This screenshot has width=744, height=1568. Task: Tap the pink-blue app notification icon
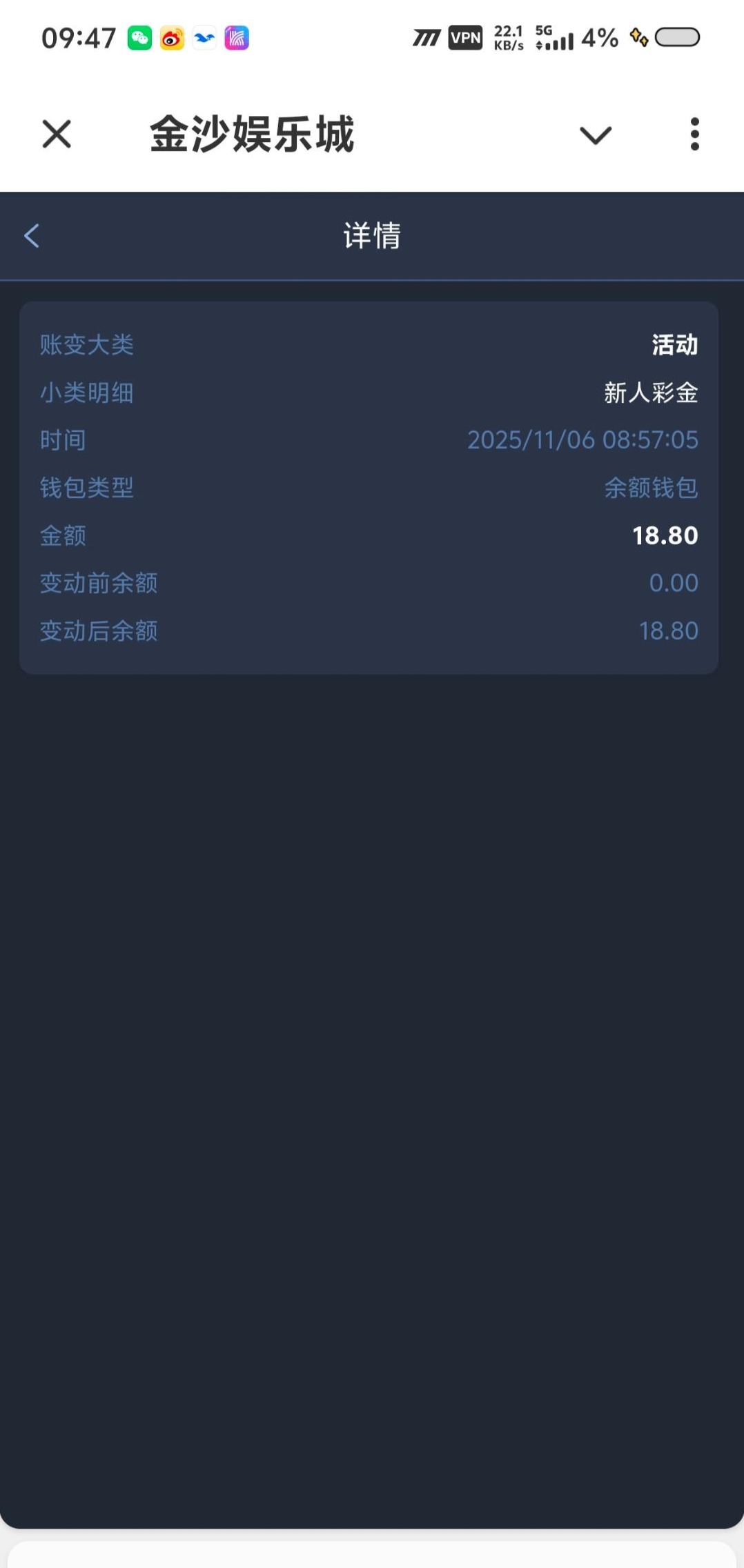(237, 38)
